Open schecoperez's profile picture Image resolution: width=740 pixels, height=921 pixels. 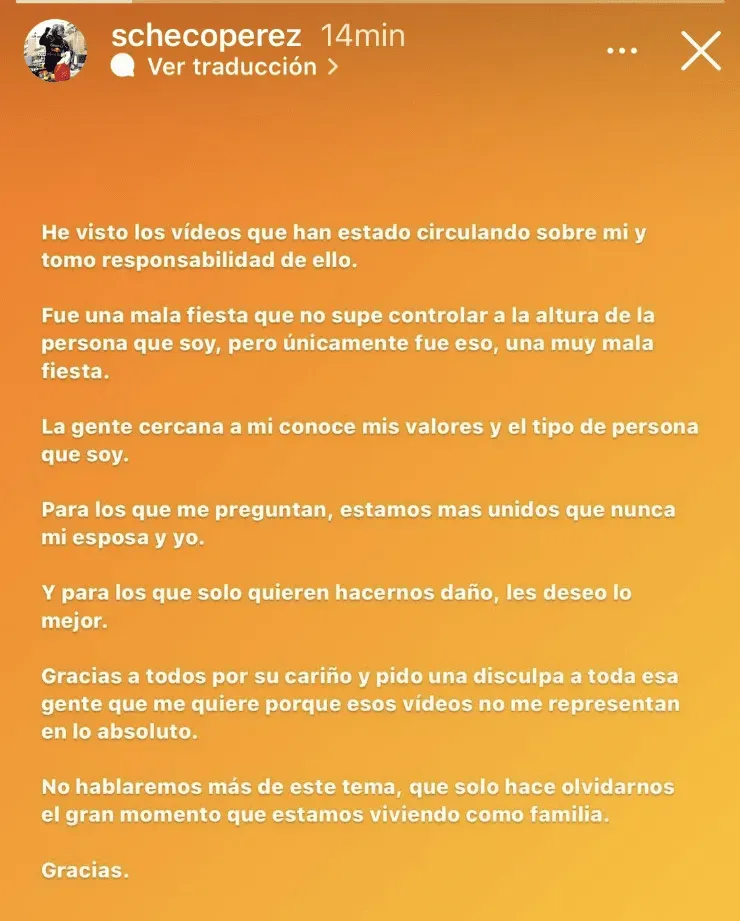(x=57, y=47)
